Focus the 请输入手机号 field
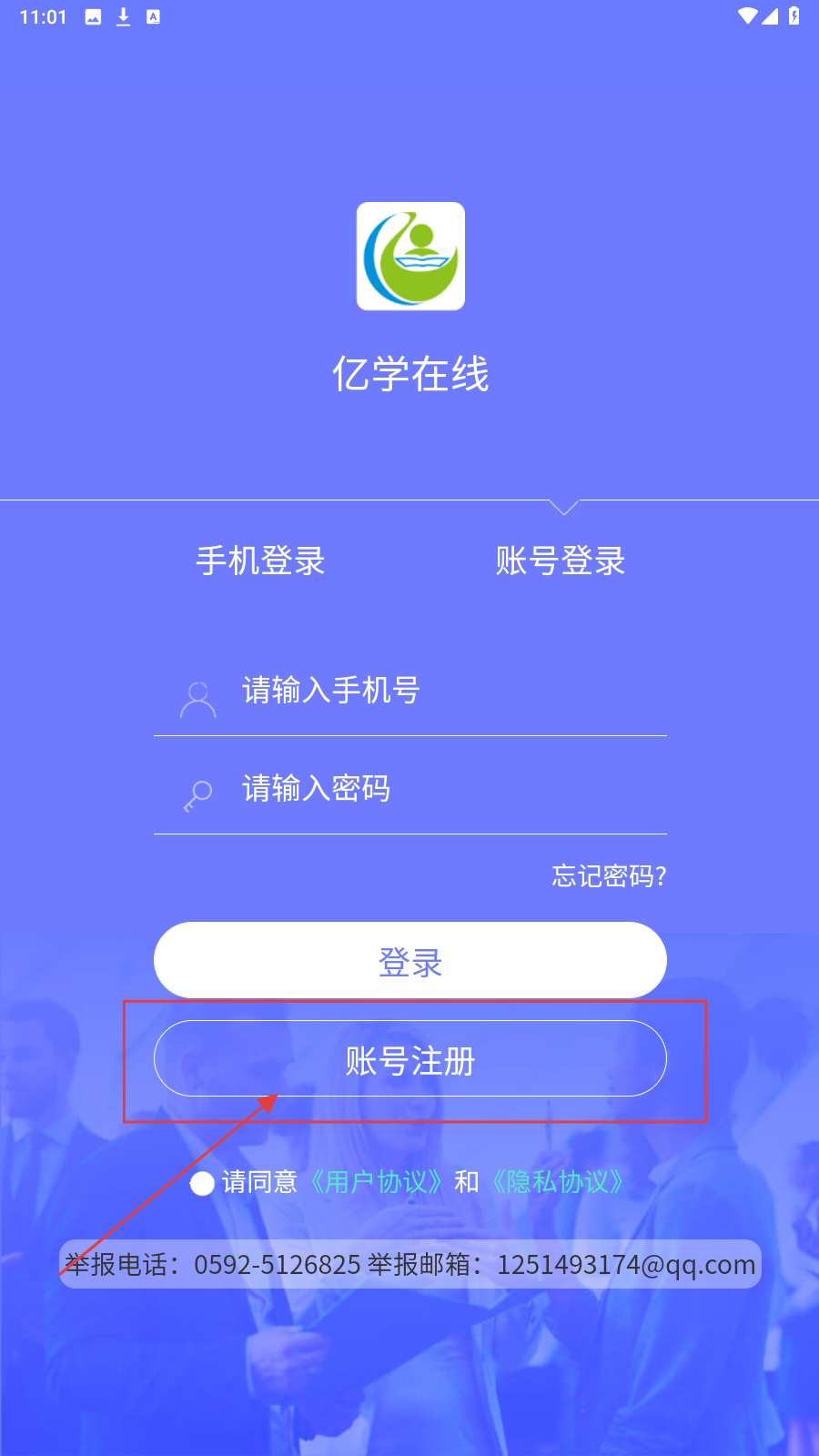The width and height of the screenshot is (819, 1456). pos(437,691)
